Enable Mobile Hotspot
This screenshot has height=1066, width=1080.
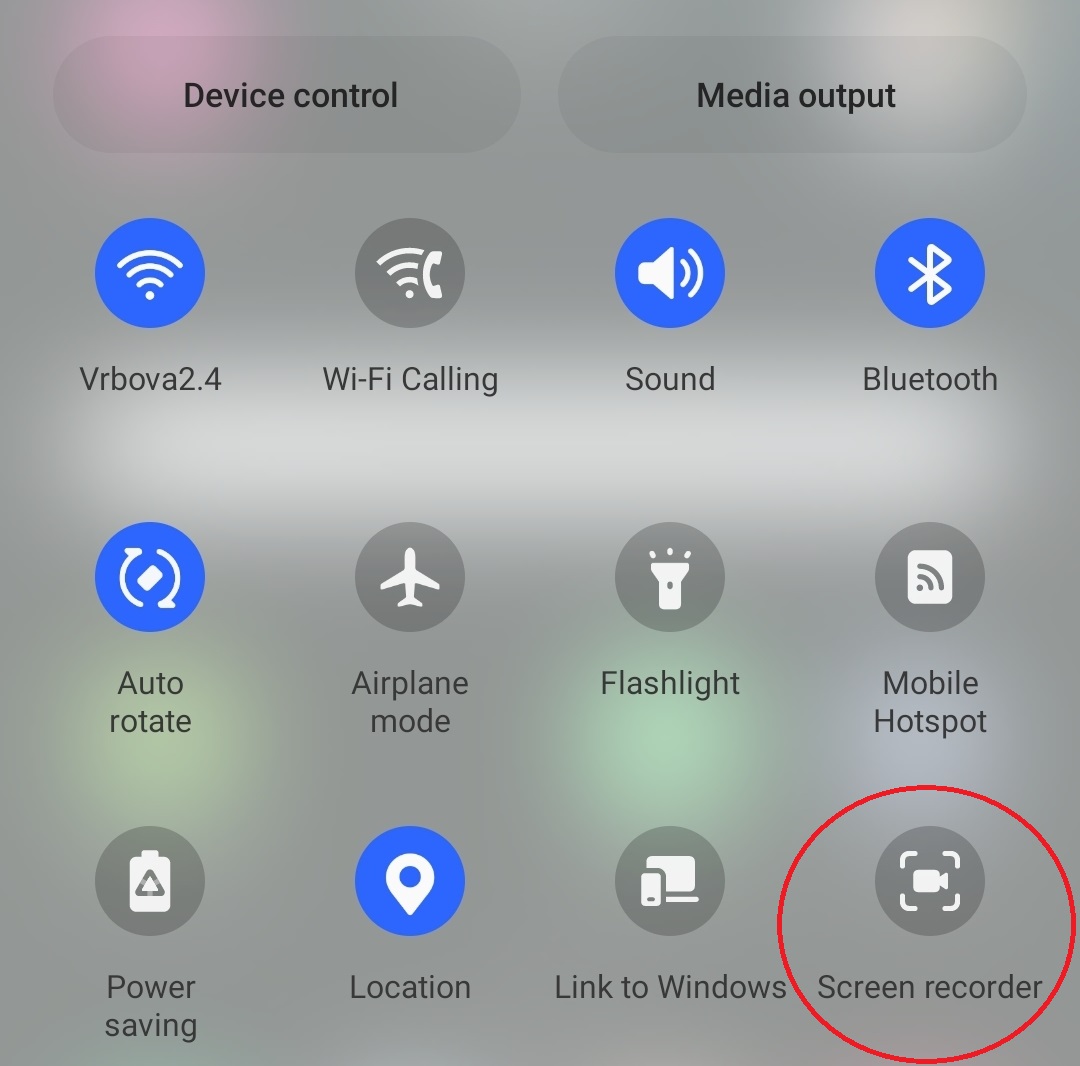[930, 577]
